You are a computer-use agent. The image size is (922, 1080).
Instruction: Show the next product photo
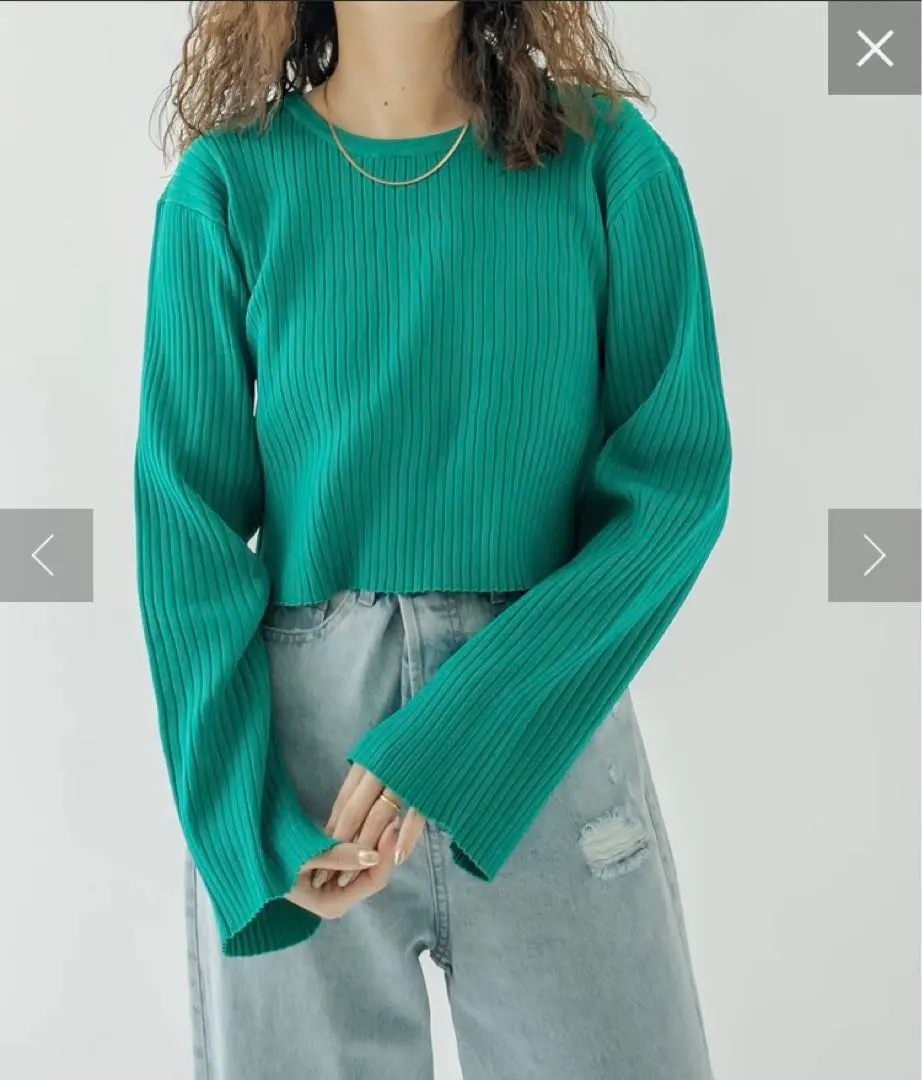click(874, 555)
